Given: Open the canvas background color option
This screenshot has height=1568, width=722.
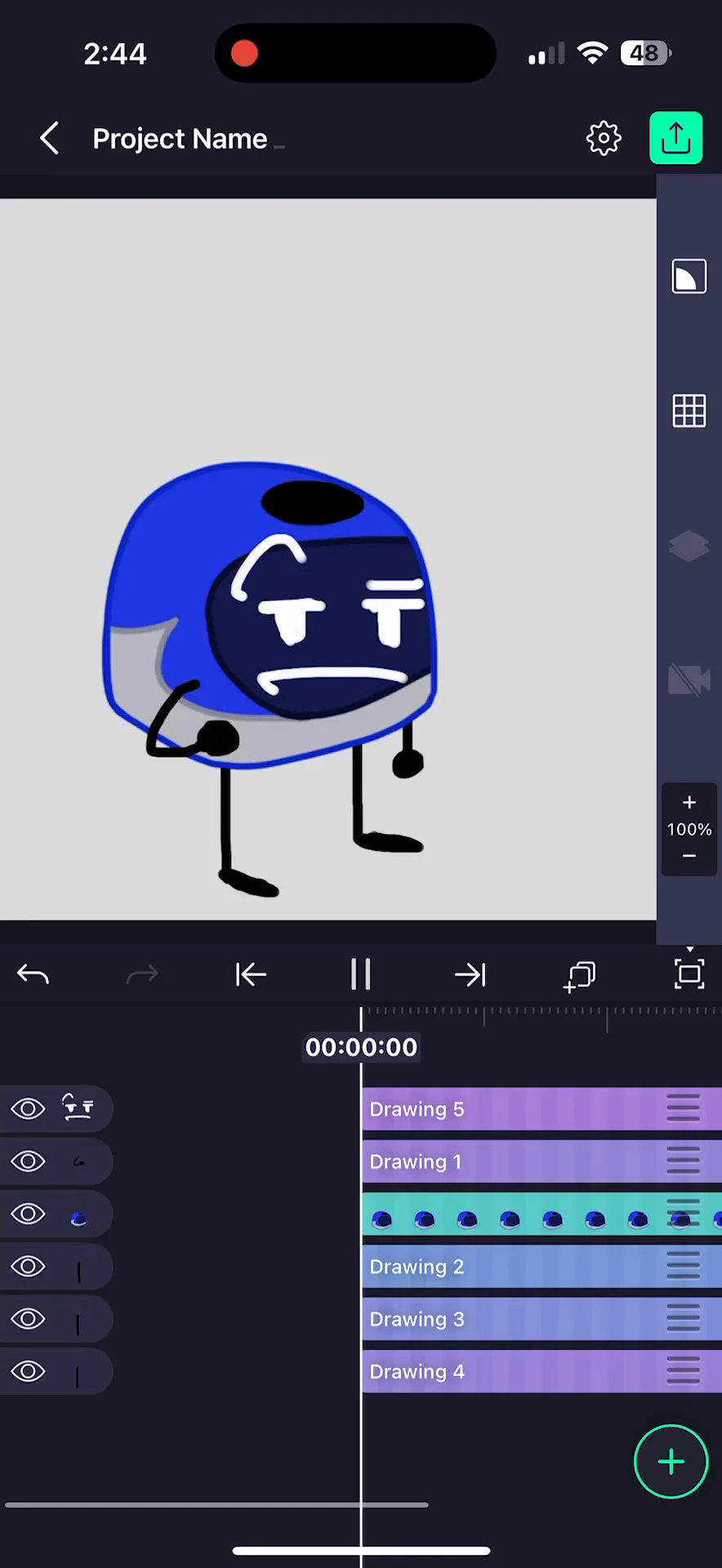Looking at the screenshot, I should click(x=689, y=277).
